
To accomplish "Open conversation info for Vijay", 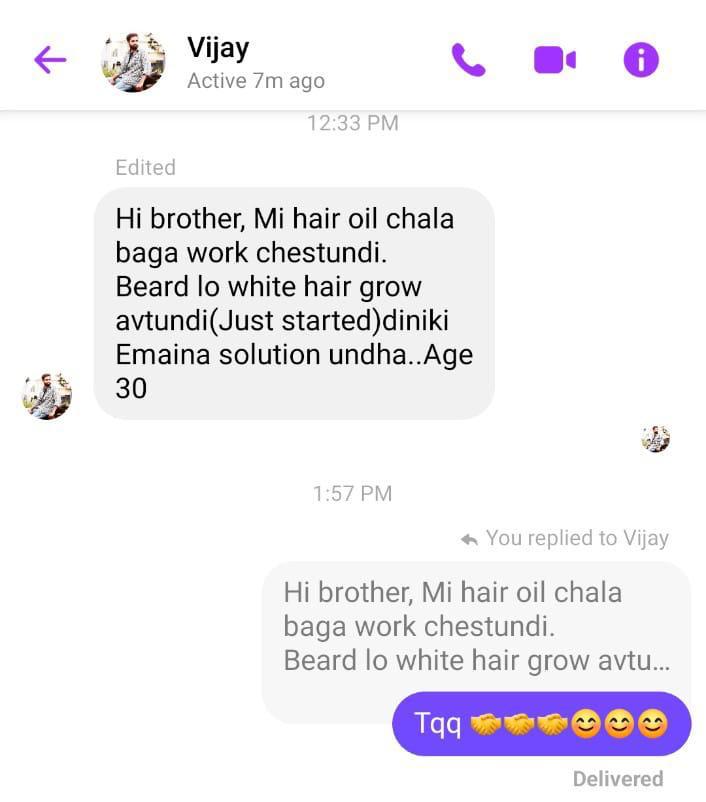I will (x=641, y=61).
